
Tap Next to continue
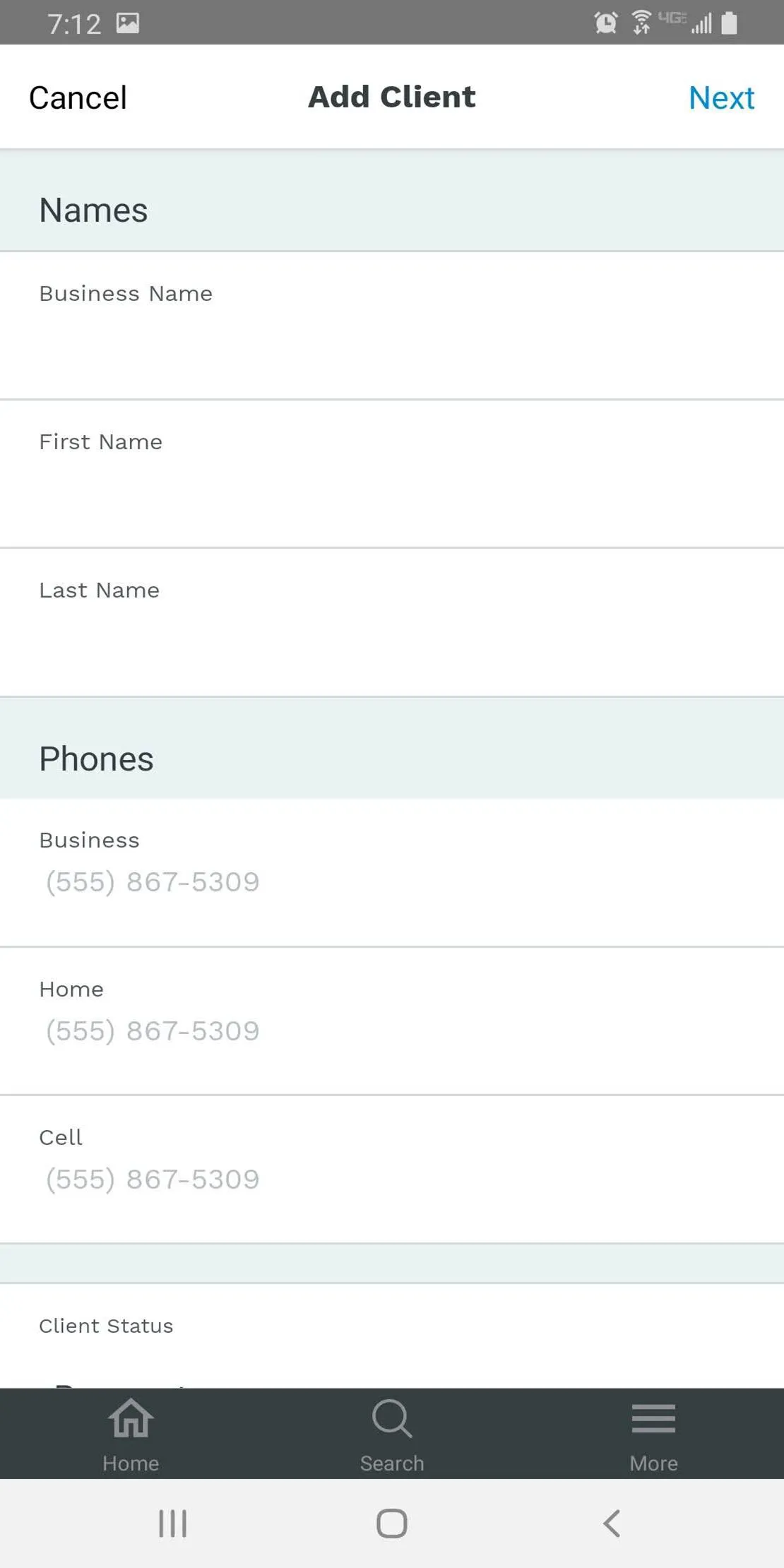pos(721,97)
